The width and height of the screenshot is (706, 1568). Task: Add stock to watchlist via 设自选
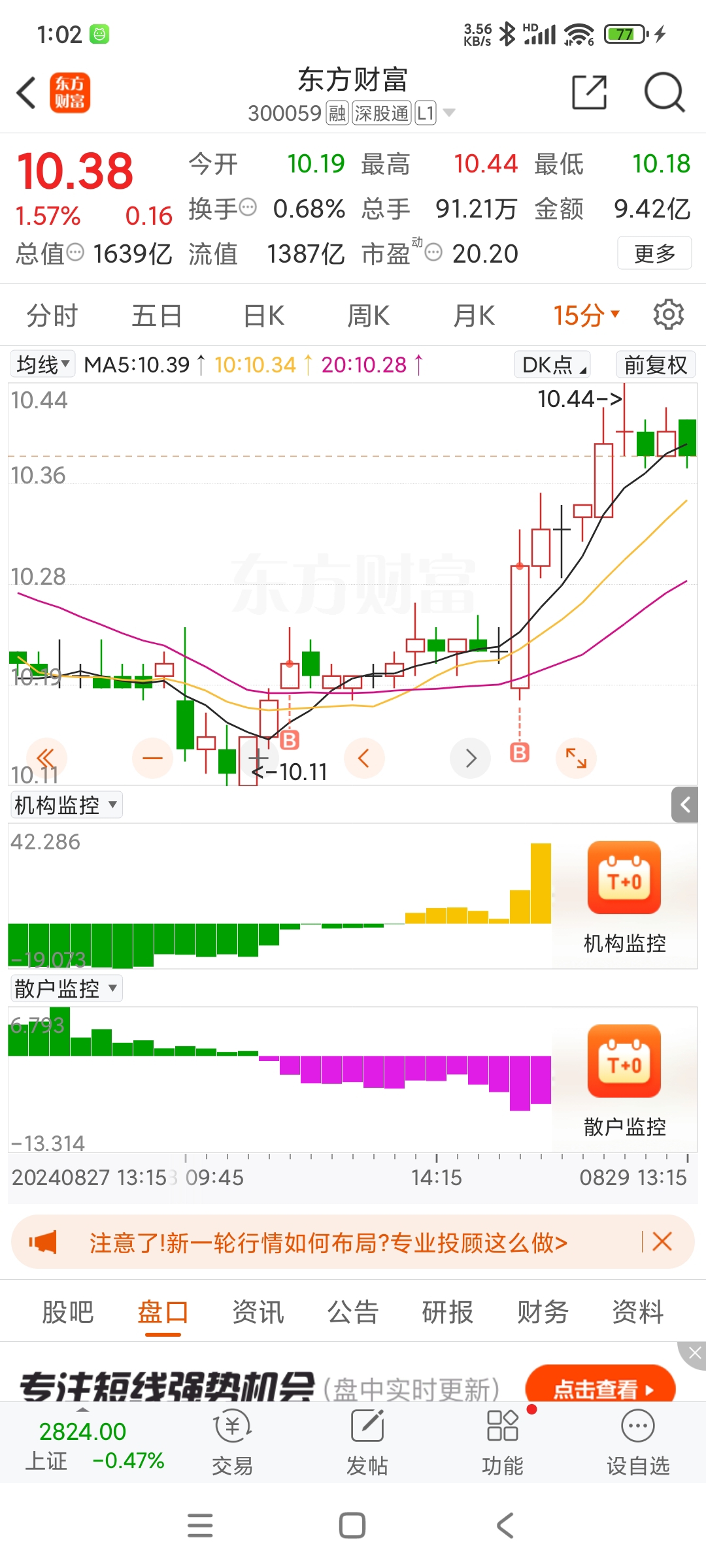[x=637, y=1443]
